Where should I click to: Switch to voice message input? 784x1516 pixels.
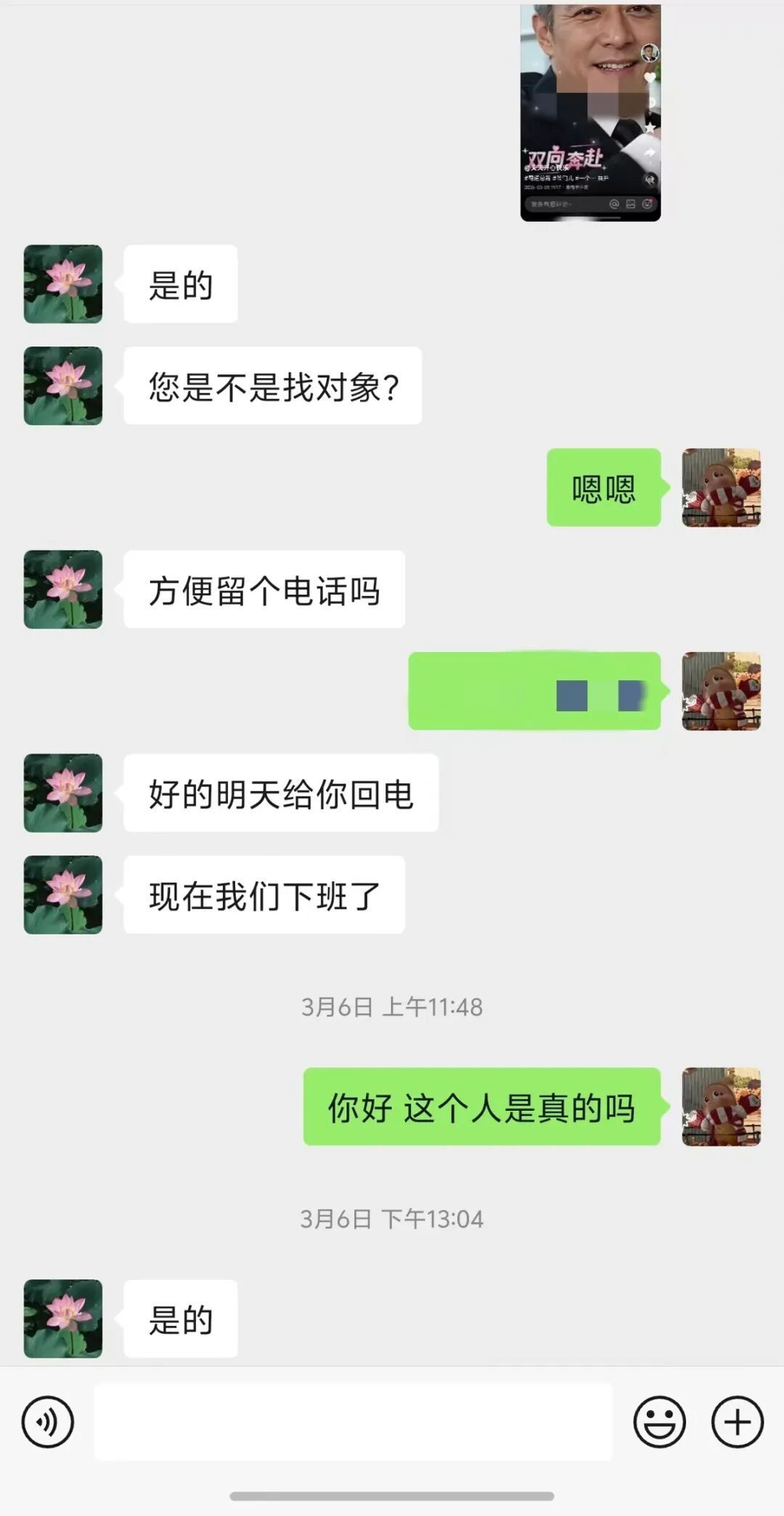point(48,1422)
